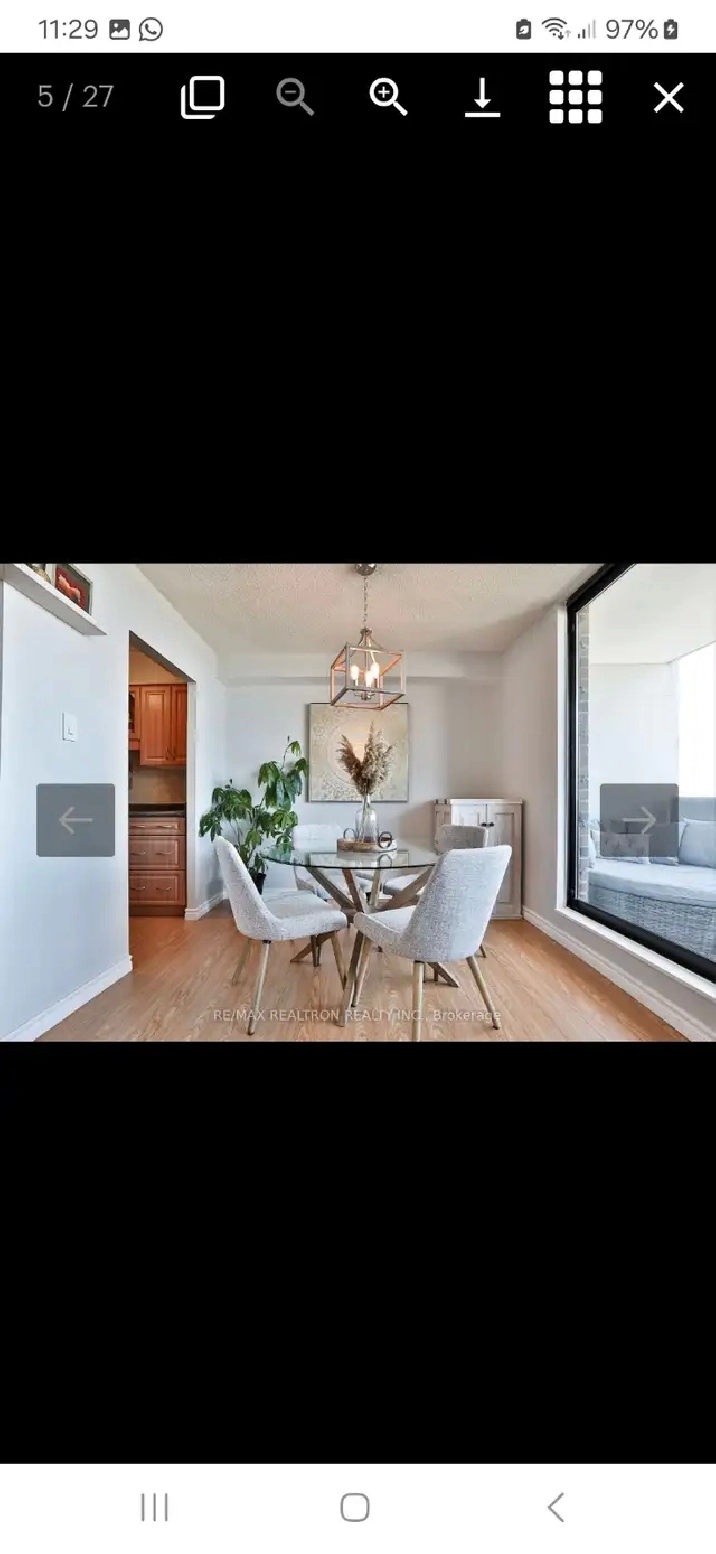Zoom in on the photo
The width and height of the screenshot is (716, 1554).
tap(388, 97)
